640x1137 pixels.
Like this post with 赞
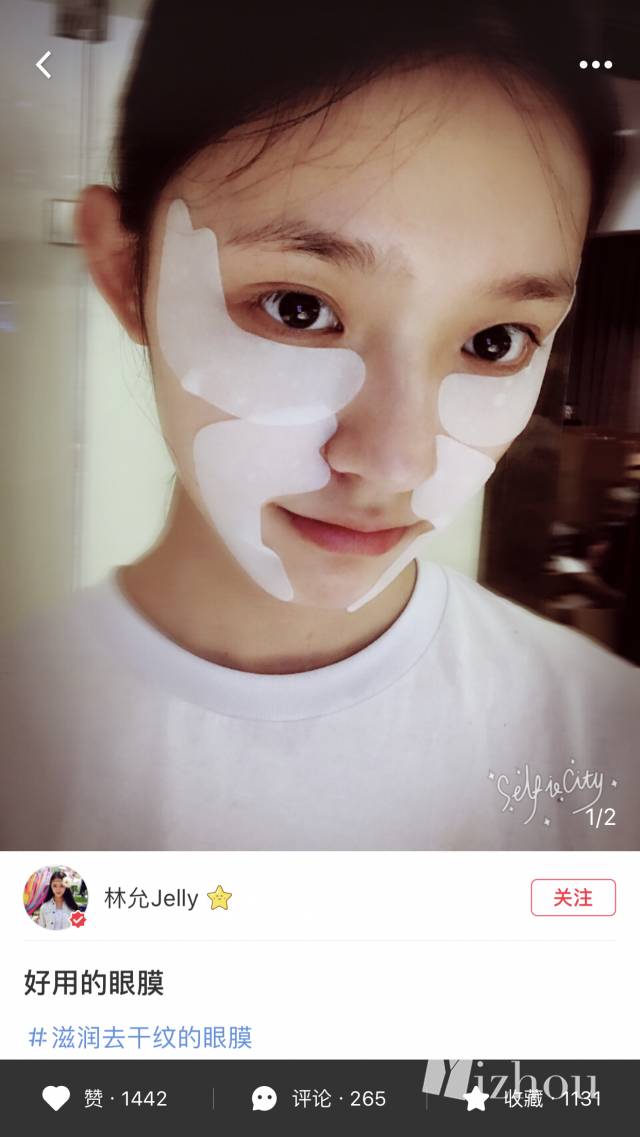[105, 1098]
